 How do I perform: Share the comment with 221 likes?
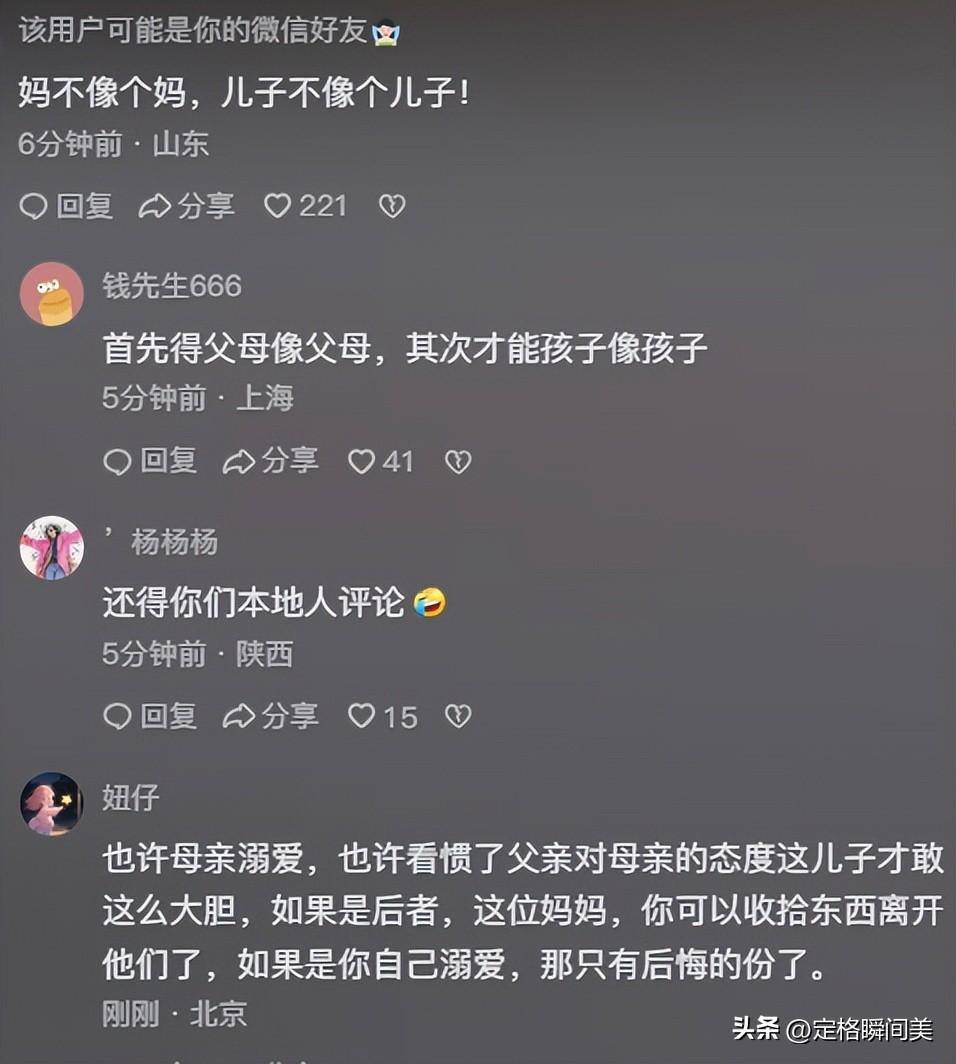point(187,206)
